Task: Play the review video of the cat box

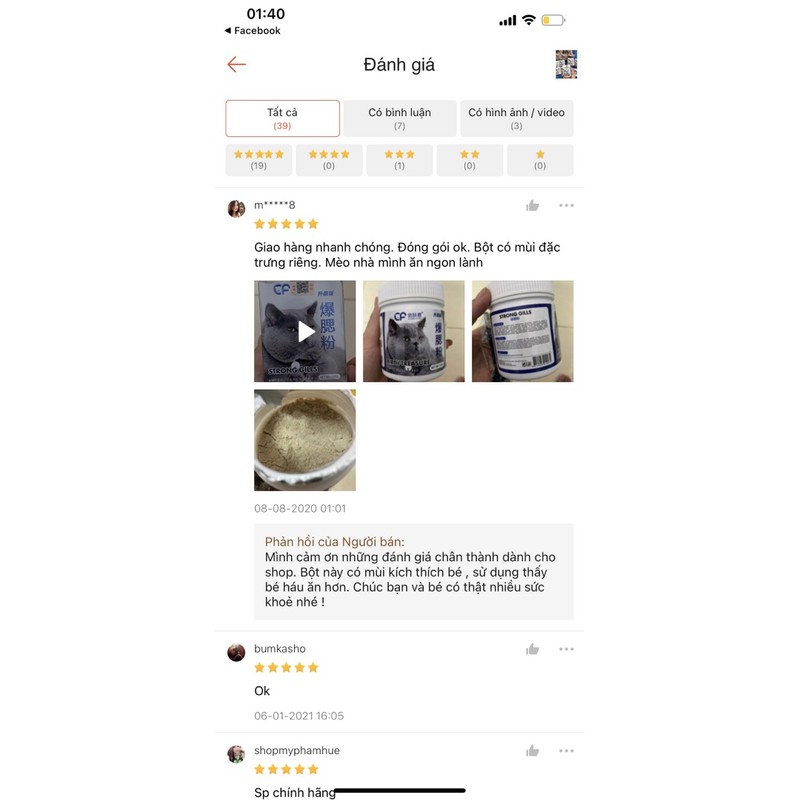Action: pos(305,331)
